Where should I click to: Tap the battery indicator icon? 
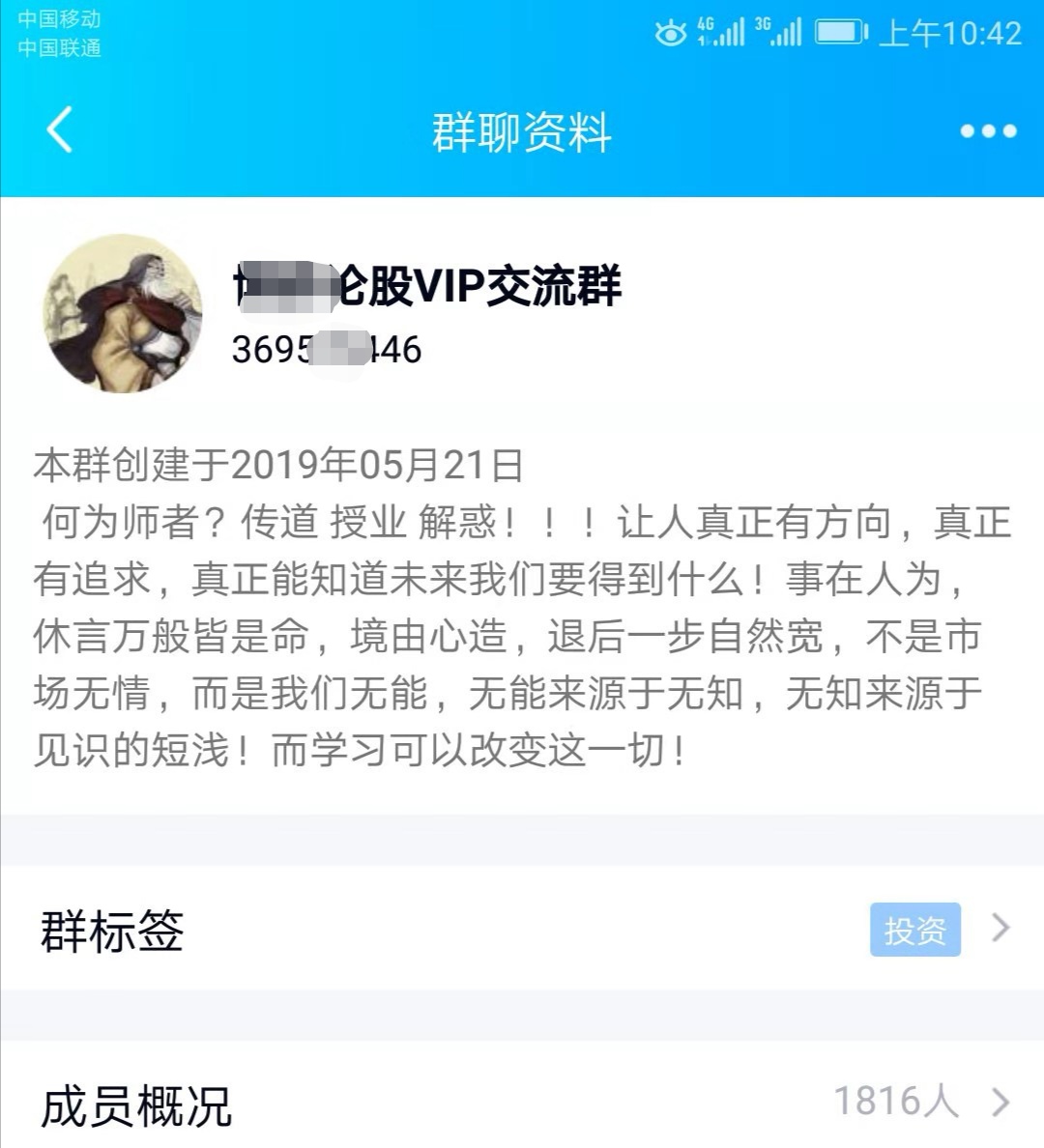point(834,30)
